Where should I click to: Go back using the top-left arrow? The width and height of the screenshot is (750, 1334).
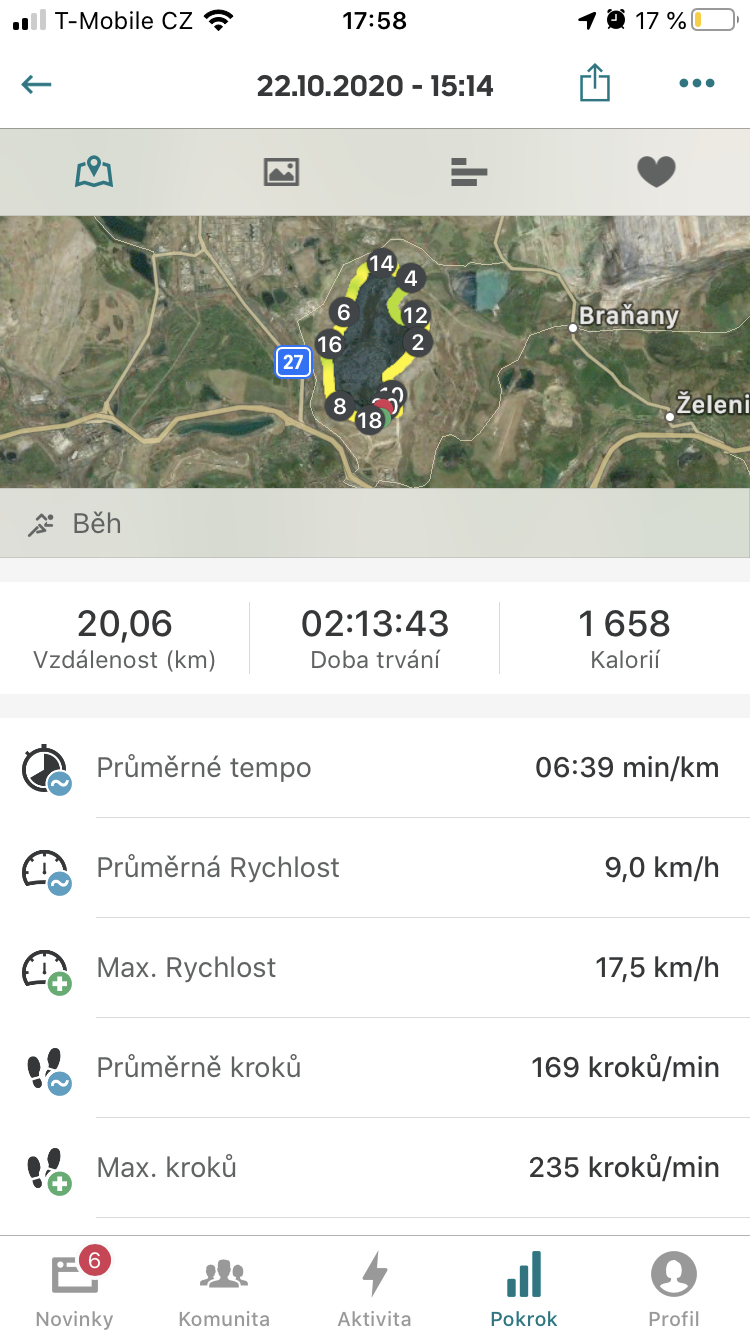(36, 84)
